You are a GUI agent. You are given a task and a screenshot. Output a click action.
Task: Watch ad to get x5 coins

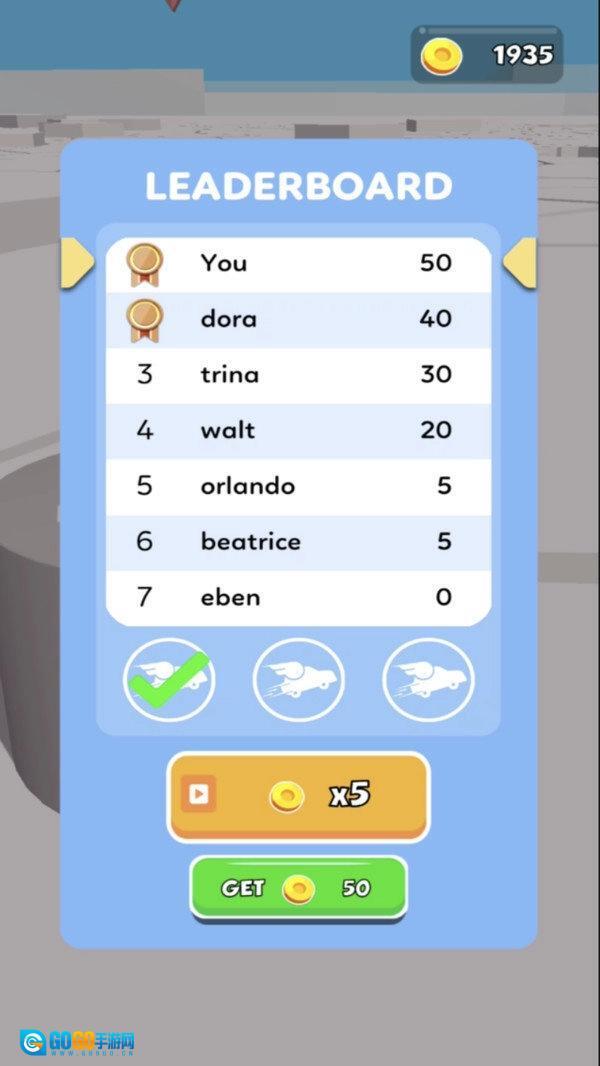click(x=298, y=796)
